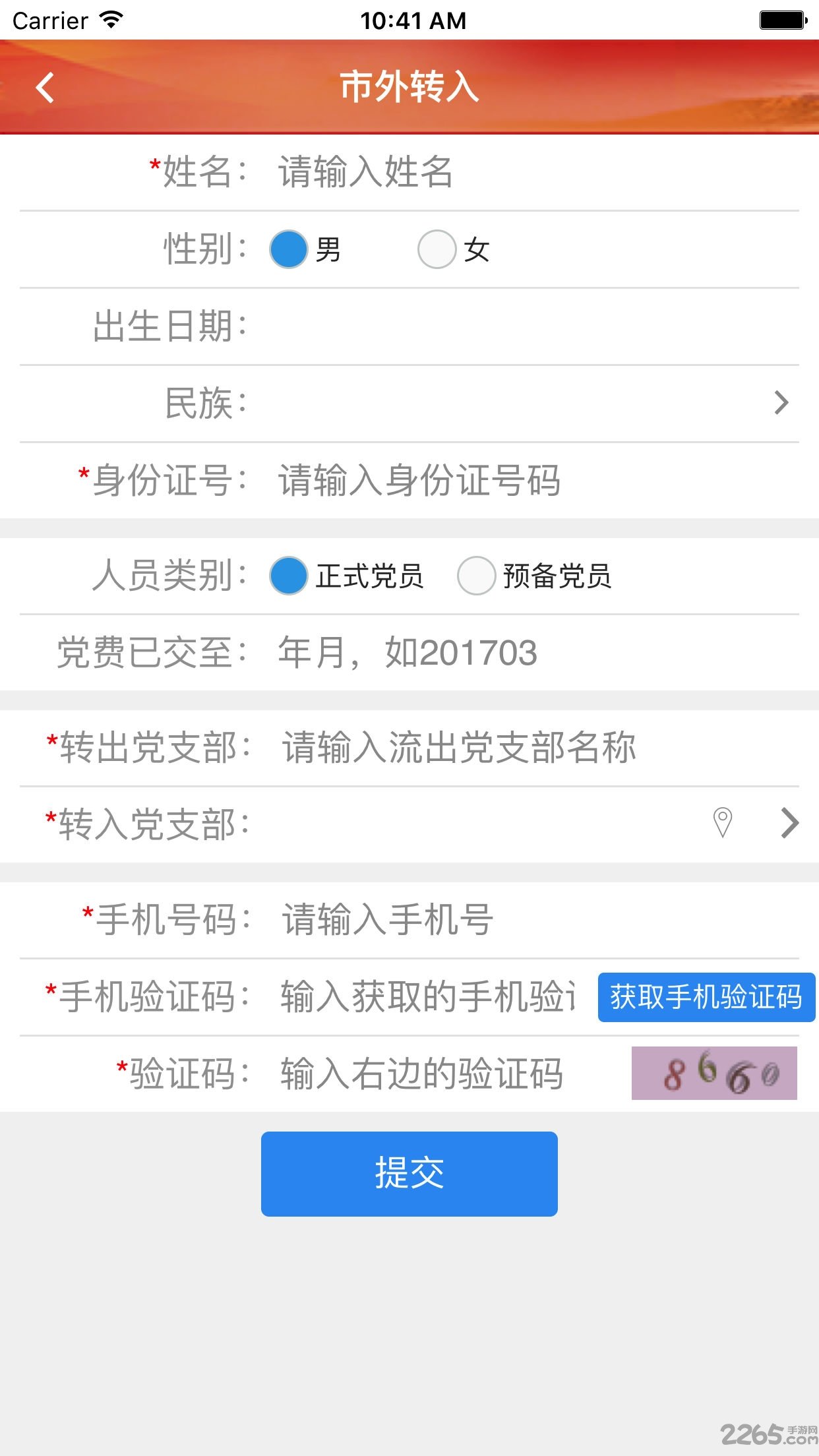The height and width of the screenshot is (1456, 819).
Task: Open the 出生日期 date picker
Action: (521, 326)
